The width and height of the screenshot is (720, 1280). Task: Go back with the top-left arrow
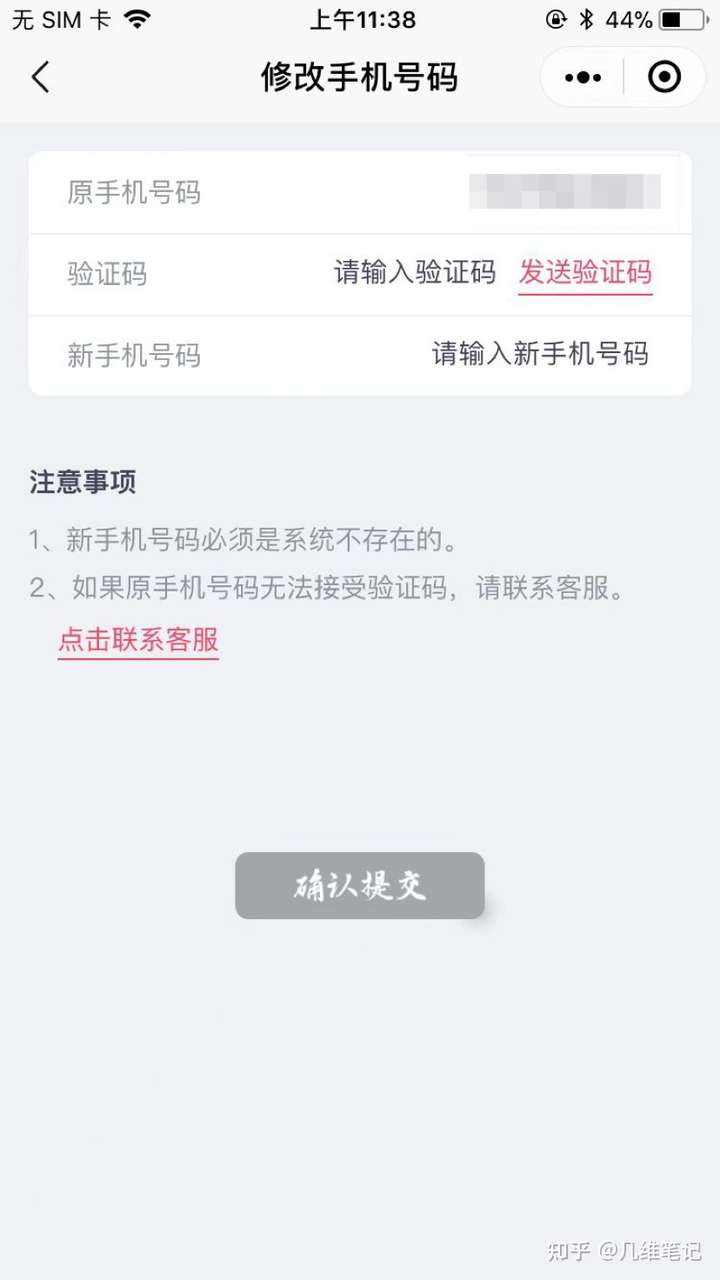pyautogui.click(x=40, y=77)
